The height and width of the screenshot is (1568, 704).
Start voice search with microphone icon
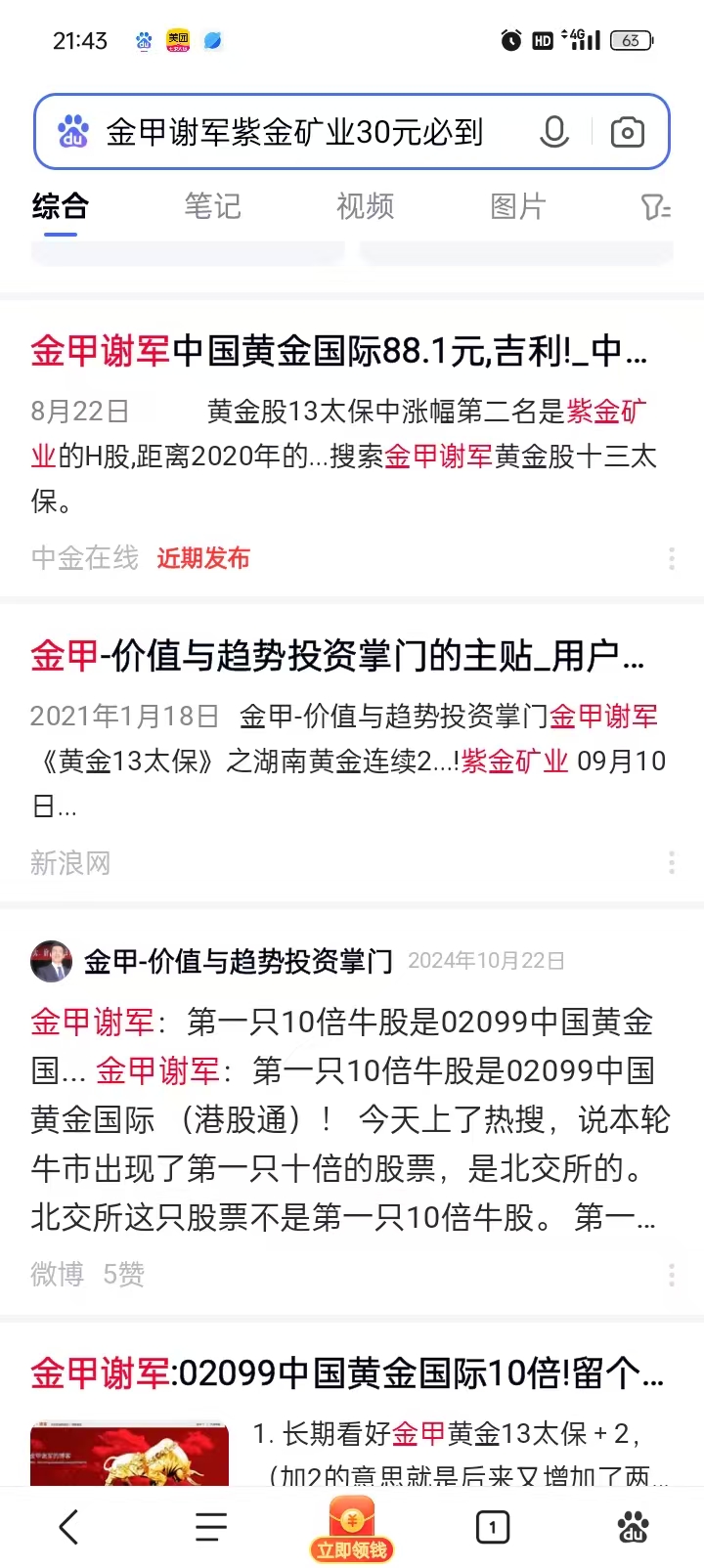[554, 132]
